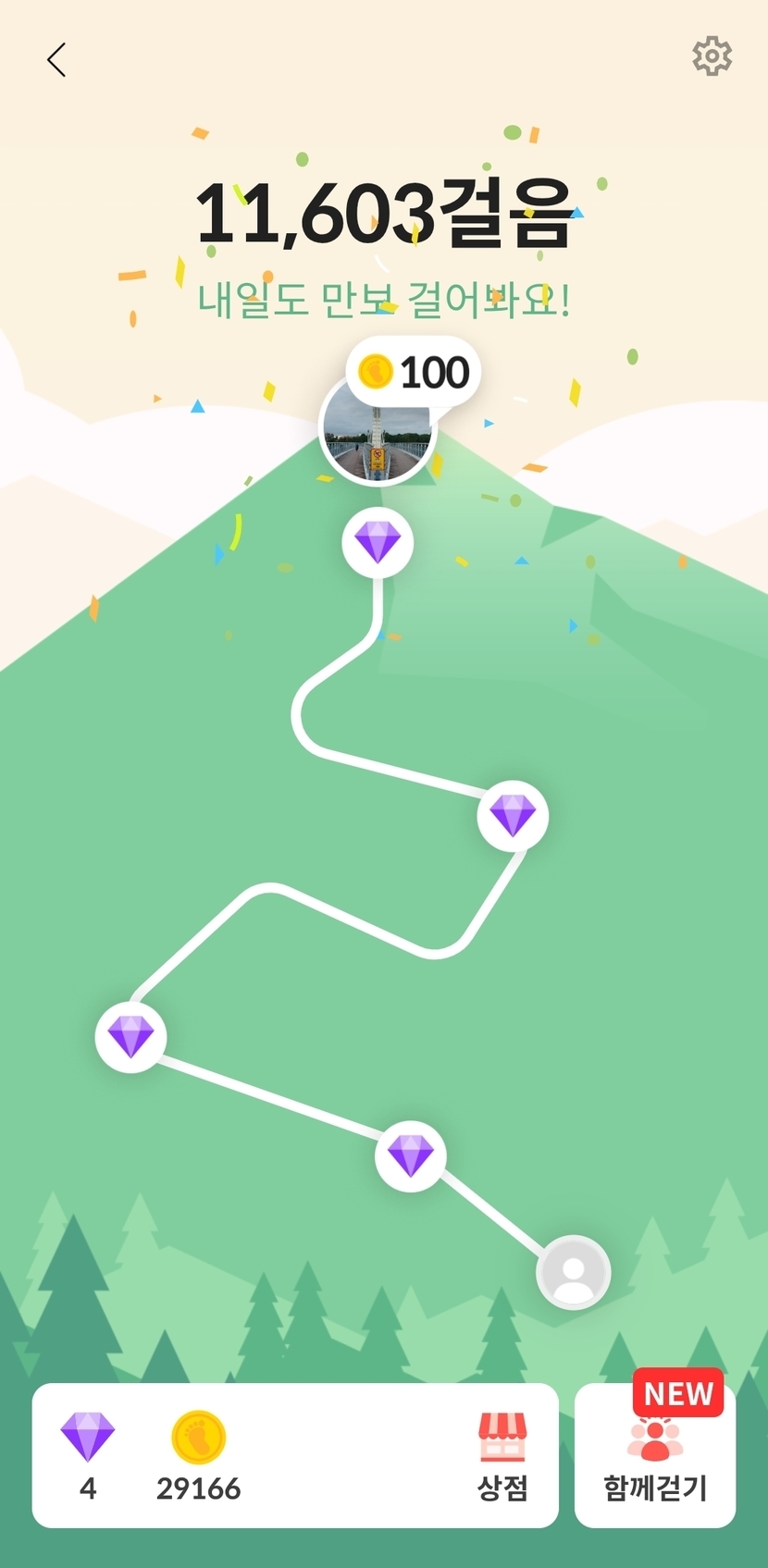Go back using the top arrow
768x1568 pixels.
[x=56, y=60]
